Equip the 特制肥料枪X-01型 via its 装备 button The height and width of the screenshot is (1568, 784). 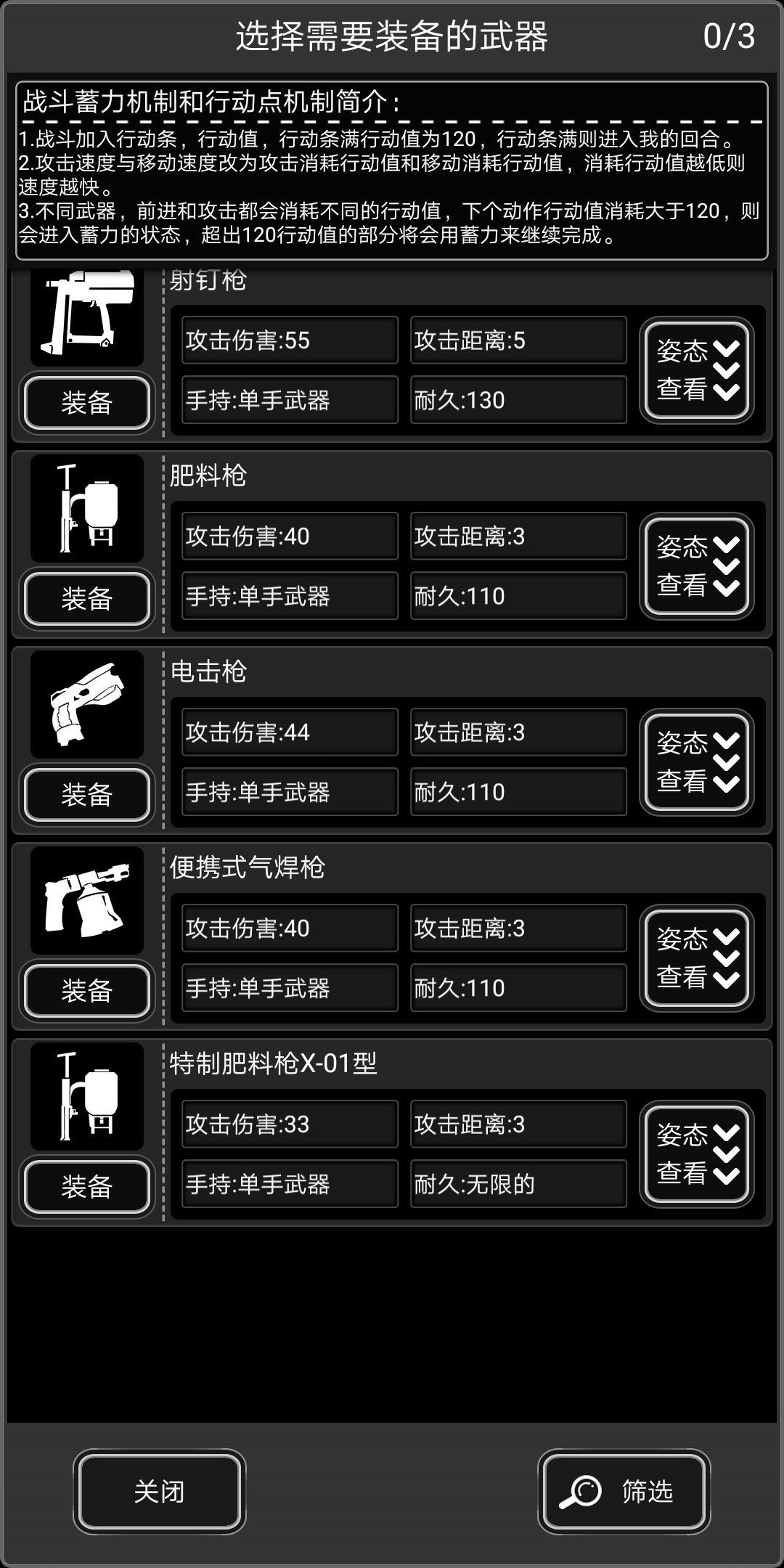pos(87,1187)
